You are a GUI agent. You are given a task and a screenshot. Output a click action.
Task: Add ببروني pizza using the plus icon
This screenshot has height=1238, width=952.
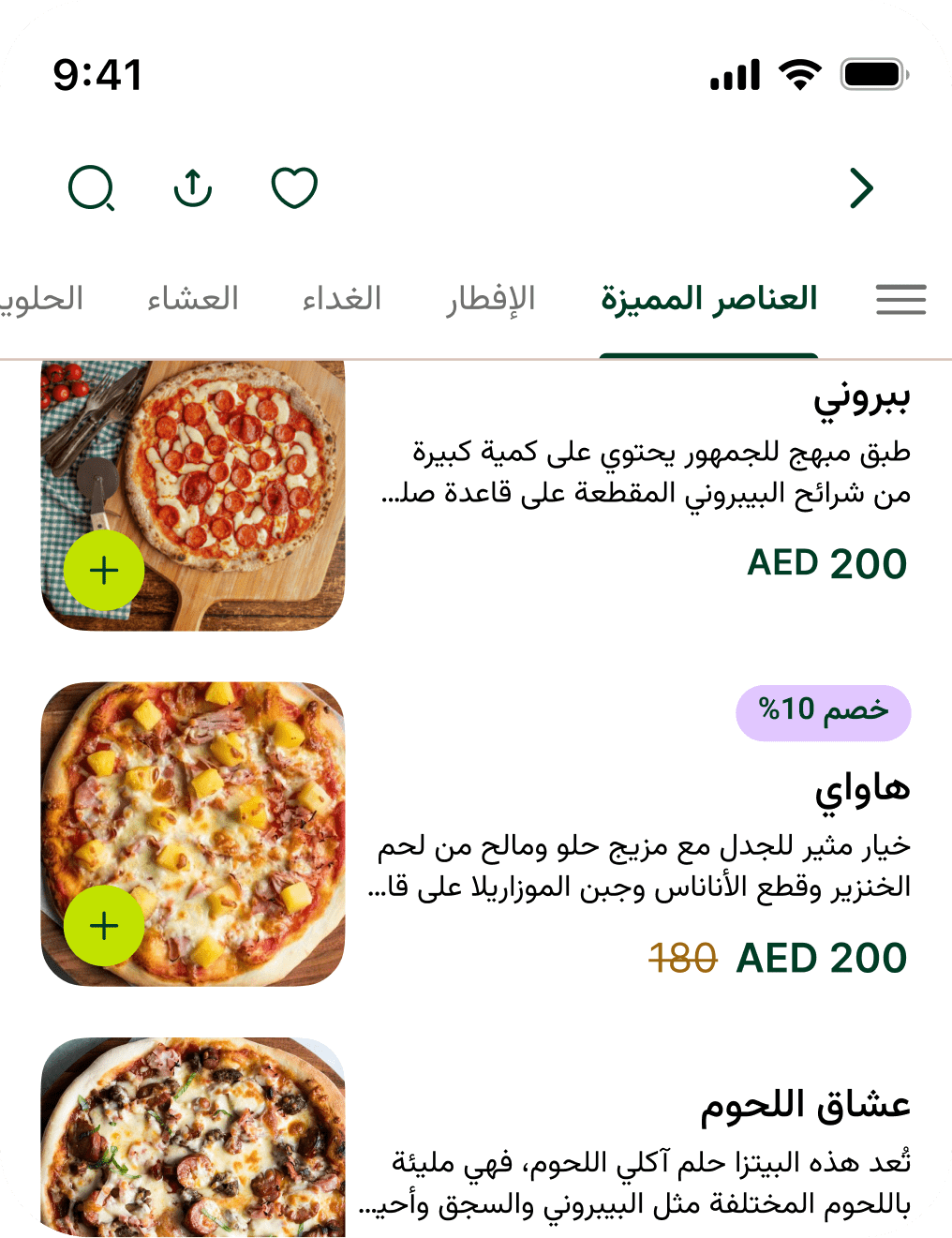click(104, 570)
